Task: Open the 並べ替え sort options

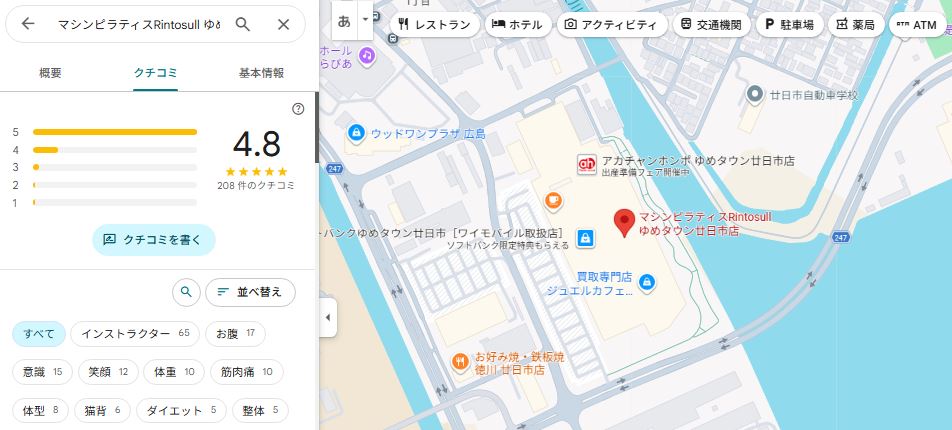Action: point(250,293)
